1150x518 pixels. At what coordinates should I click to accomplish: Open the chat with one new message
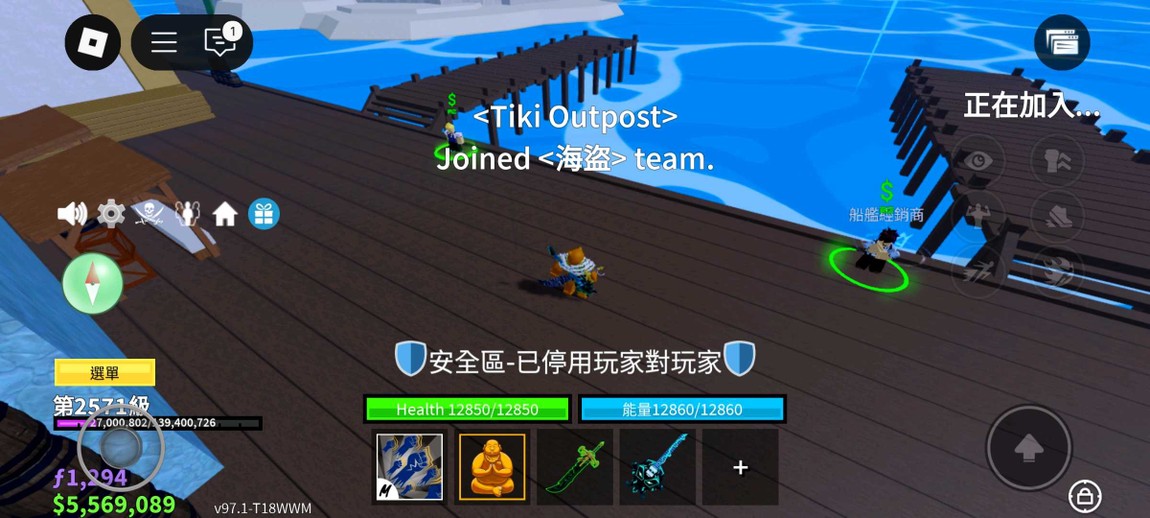(220, 42)
